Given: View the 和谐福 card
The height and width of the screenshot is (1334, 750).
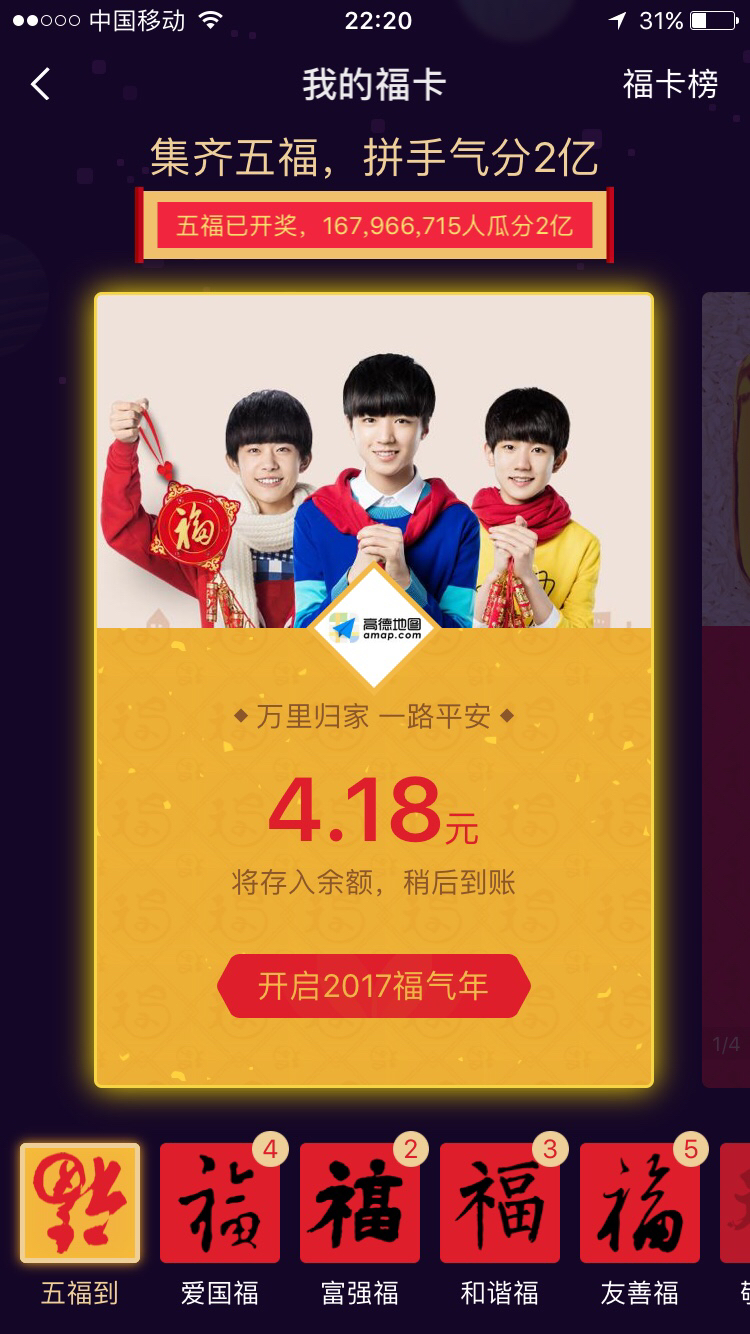Looking at the screenshot, I should pos(500,1203).
